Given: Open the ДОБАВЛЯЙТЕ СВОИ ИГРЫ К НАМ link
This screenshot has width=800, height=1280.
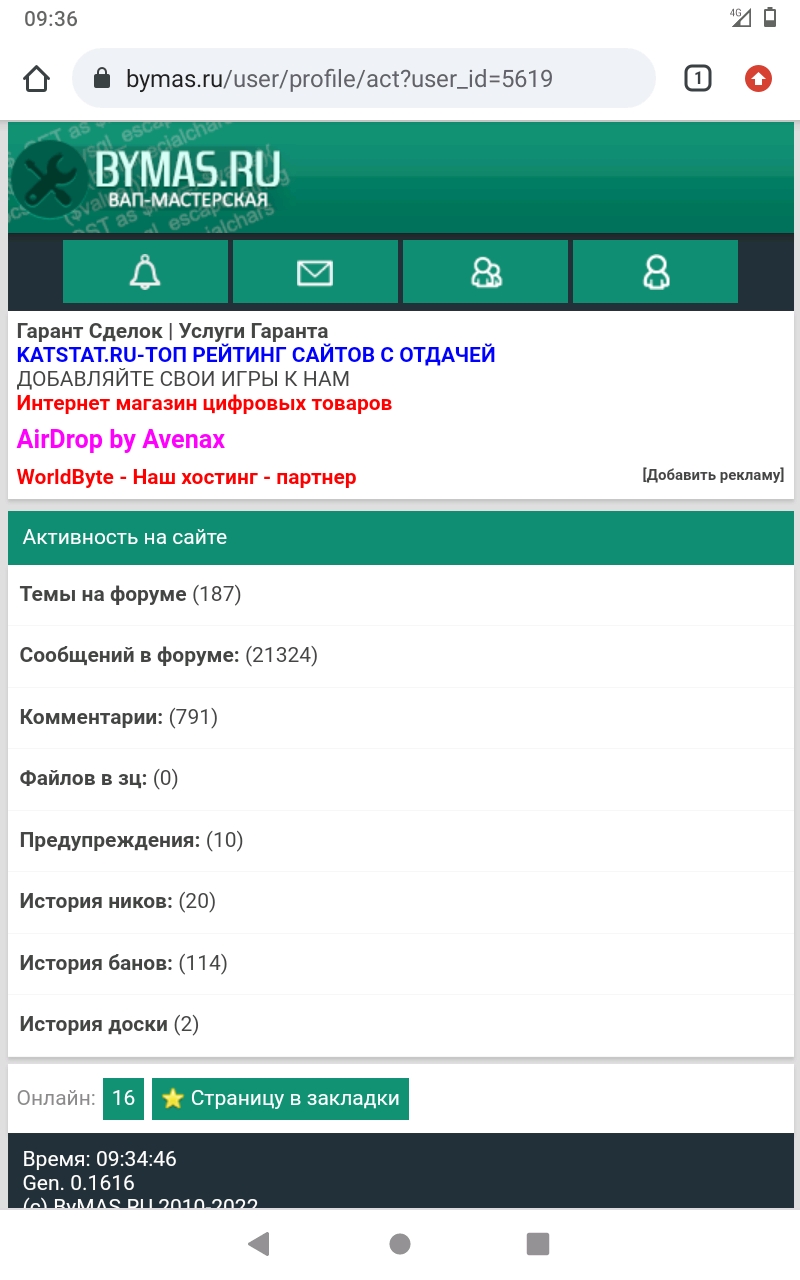Looking at the screenshot, I should point(183,379).
